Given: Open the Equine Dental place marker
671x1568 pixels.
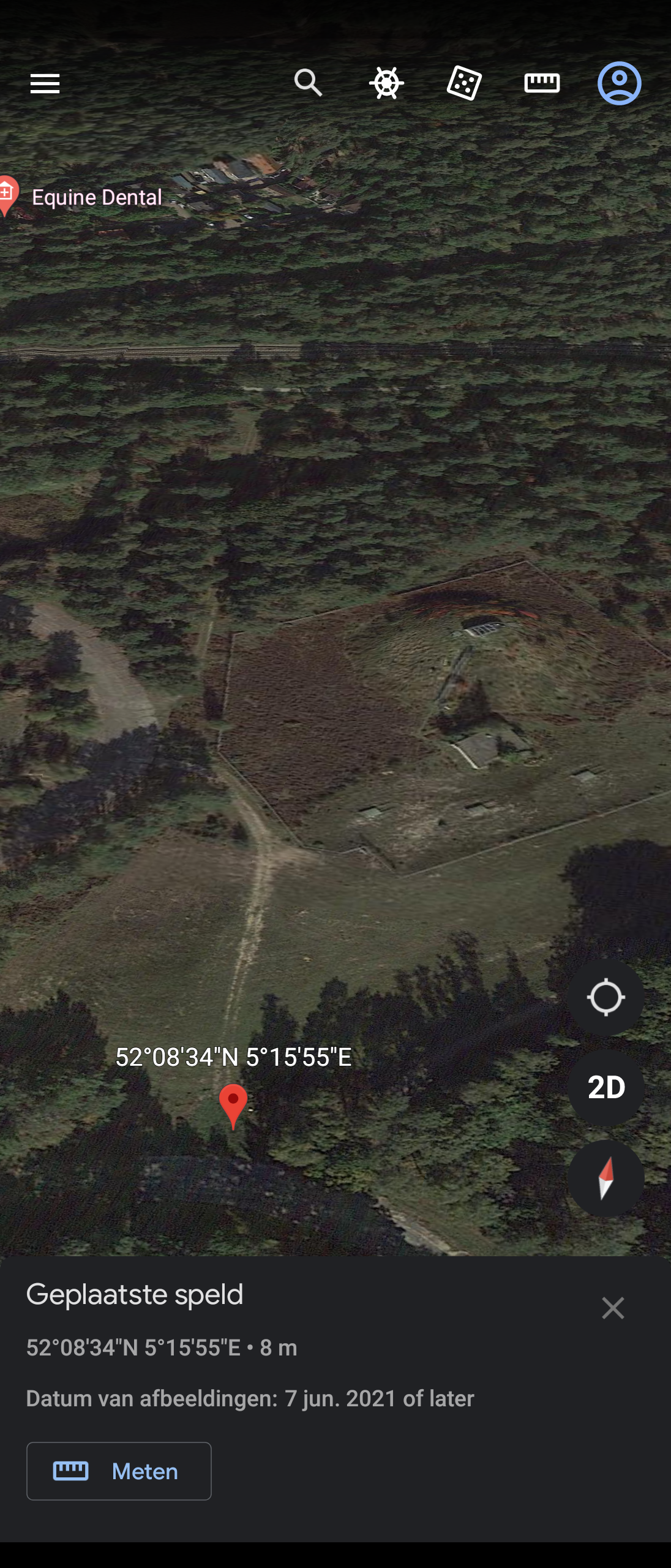Looking at the screenshot, I should point(9,194).
